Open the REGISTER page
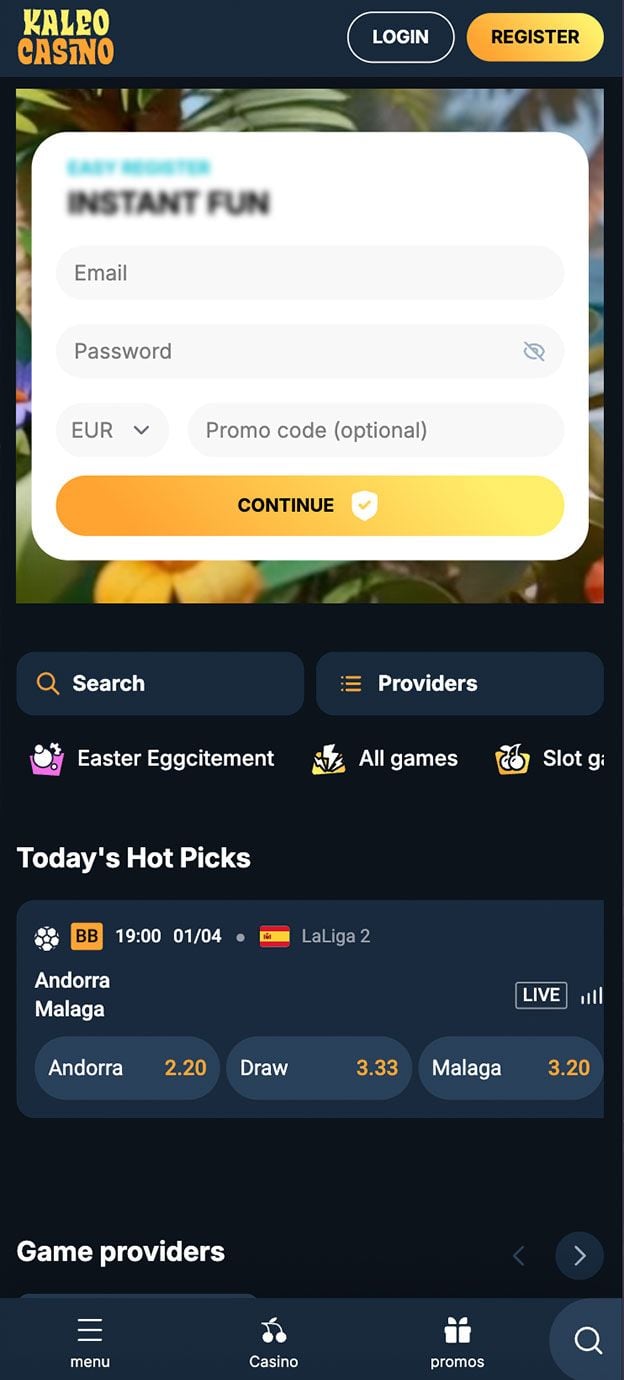Screen dimensions: 624x1380 535,37
